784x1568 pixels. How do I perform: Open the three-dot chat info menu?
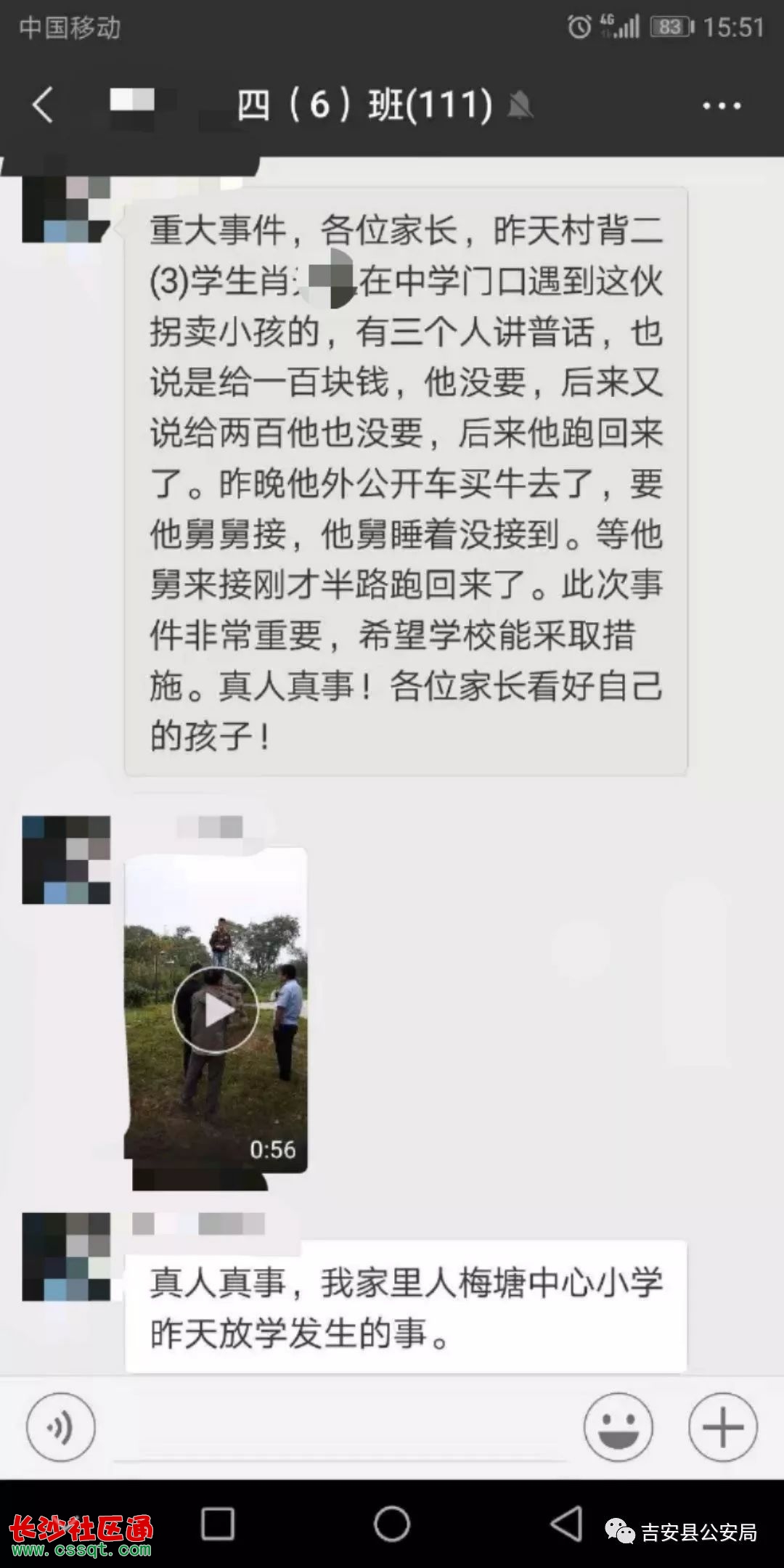click(721, 106)
